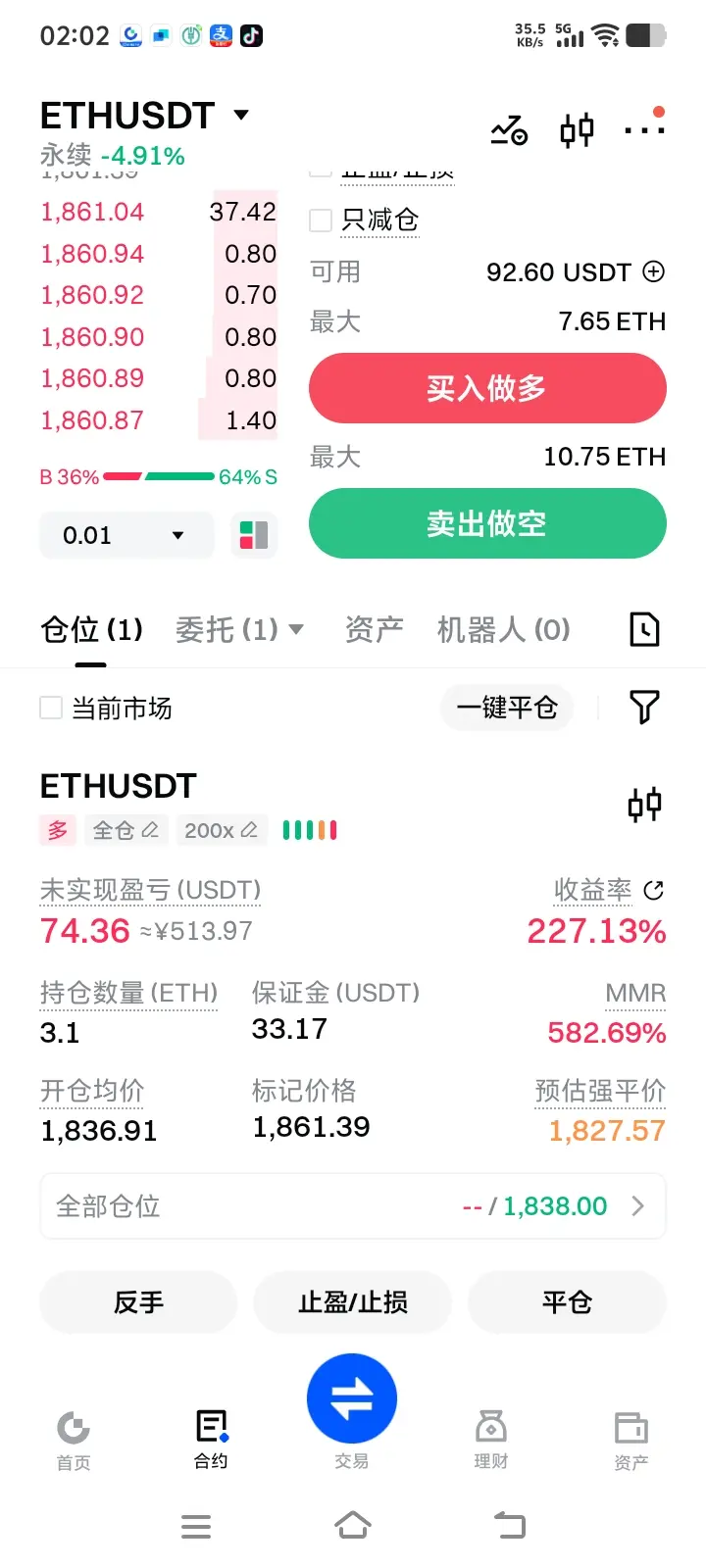Switch to the 委托 (1) tab
706x1568 pixels.
point(239,629)
